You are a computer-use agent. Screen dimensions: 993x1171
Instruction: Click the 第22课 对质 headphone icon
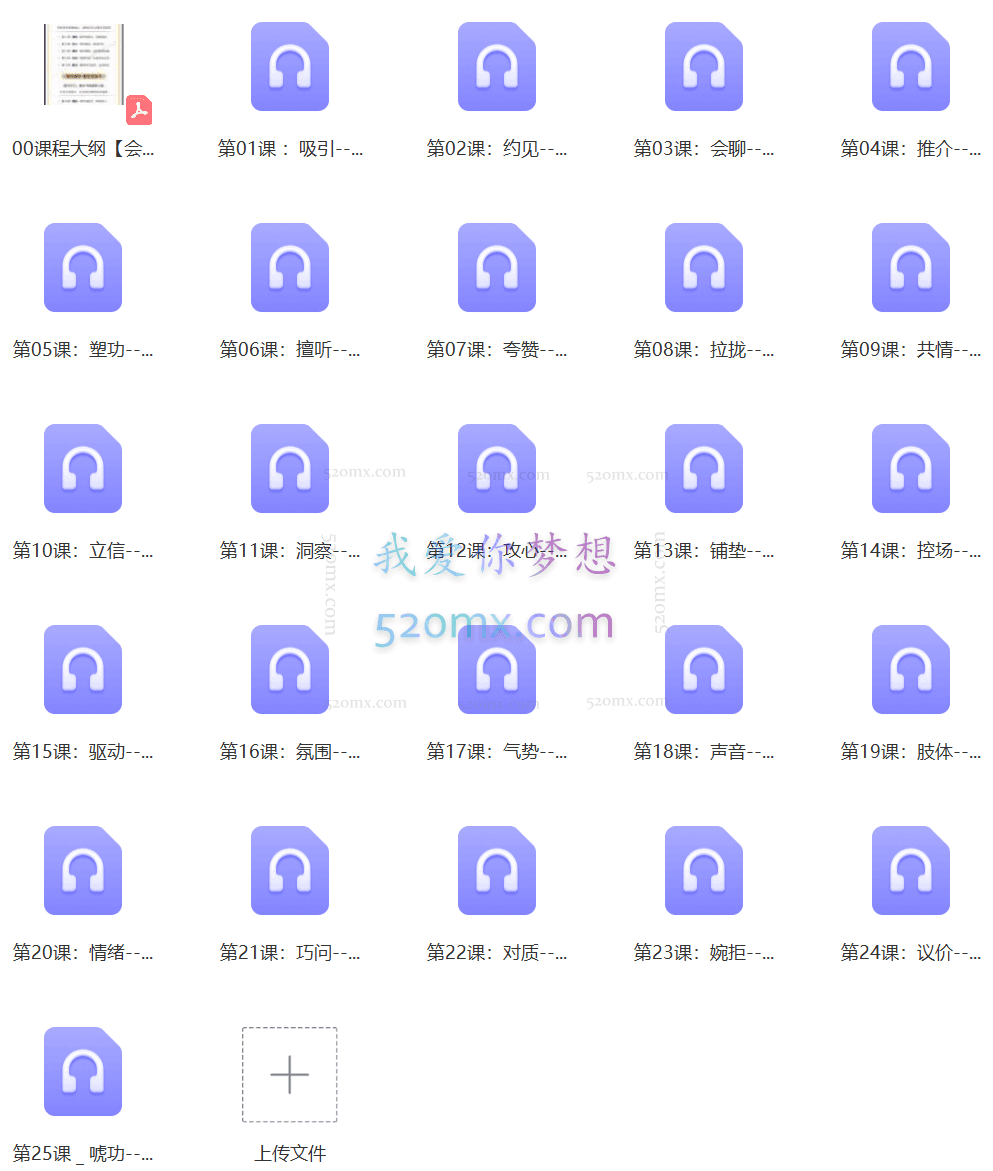pyautogui.click(x=497, y=870)
